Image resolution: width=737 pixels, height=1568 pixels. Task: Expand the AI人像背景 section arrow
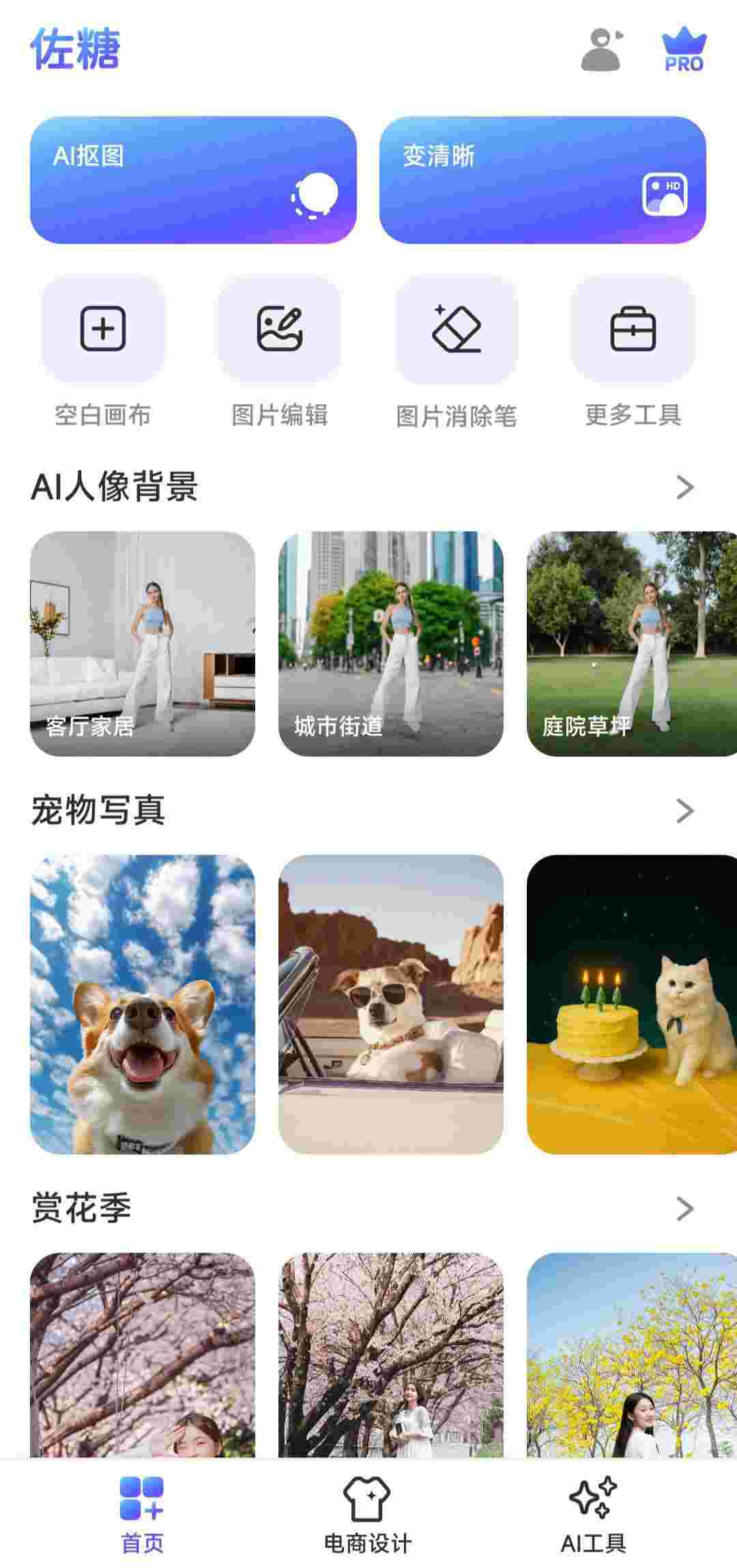coord(684,487)
